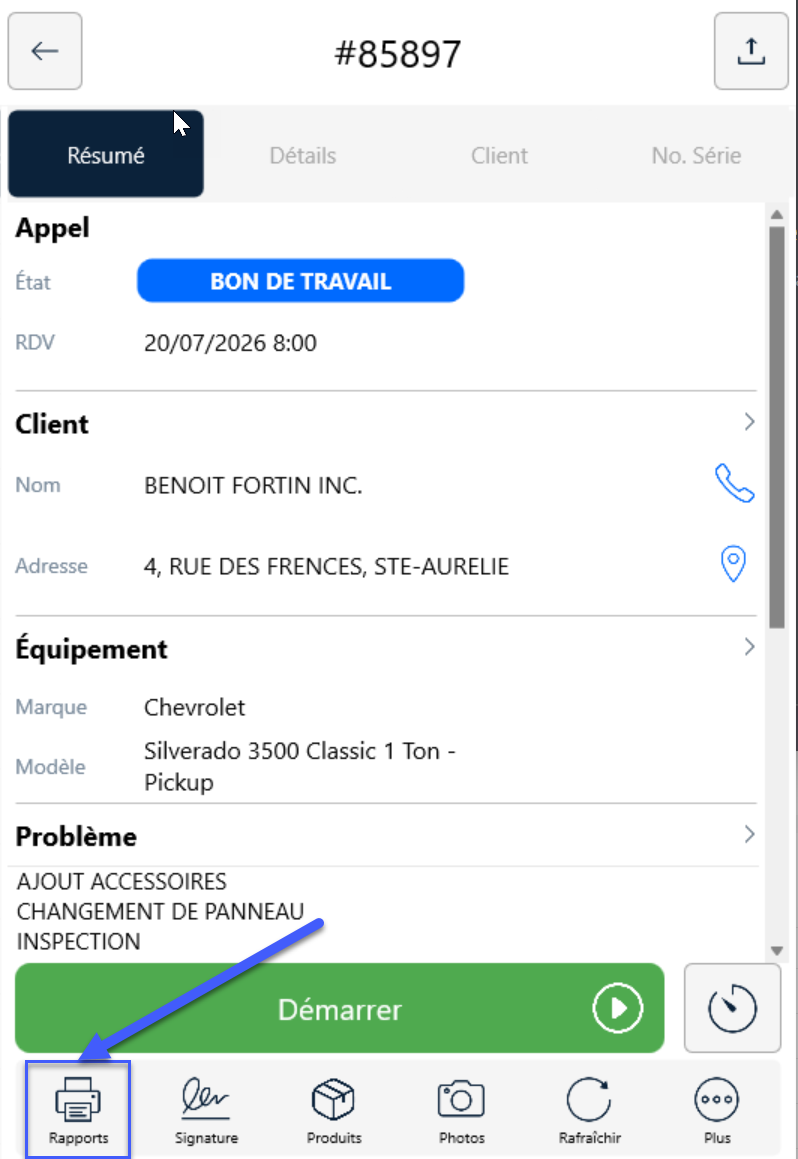This screenshot has height=1159, width=798.
Task: Tap the green Démarrer button
Action: click(339, 1008)
